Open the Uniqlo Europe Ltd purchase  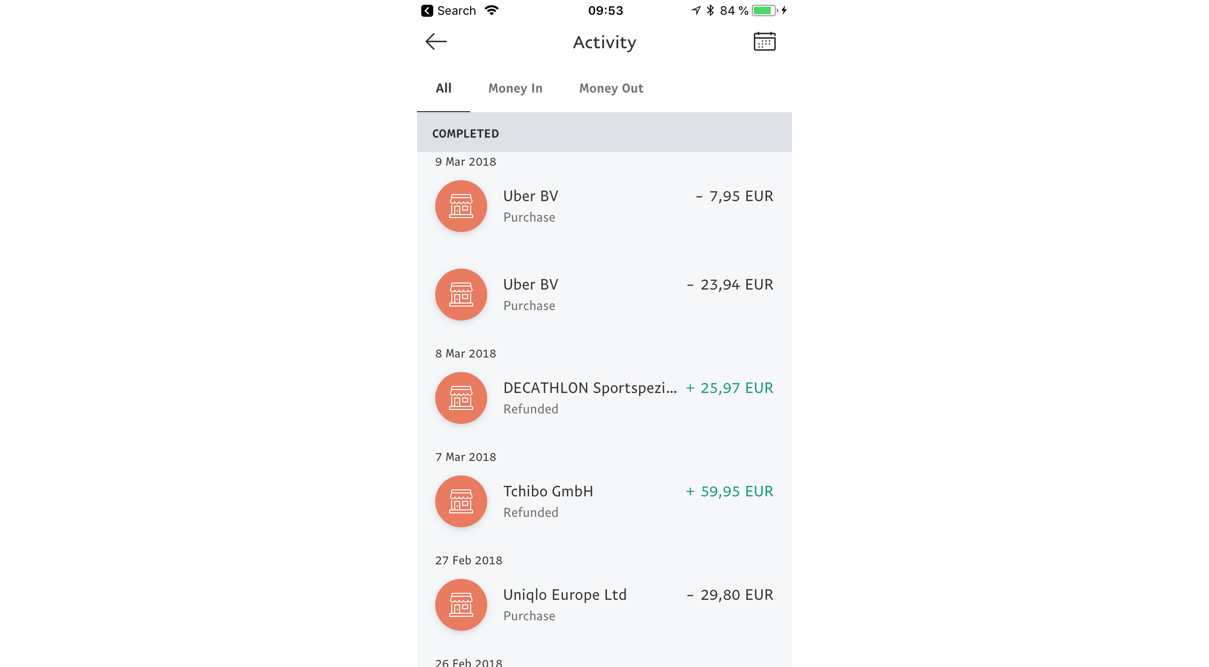[604, 604]
